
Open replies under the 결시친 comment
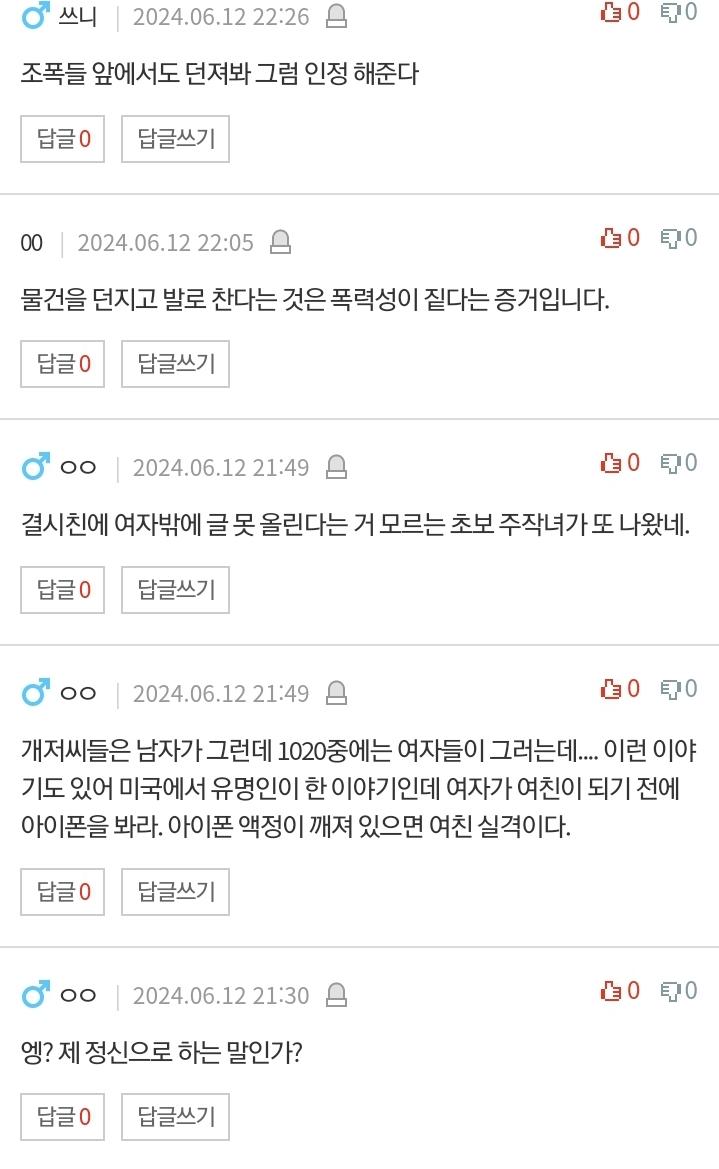(64, 590)
